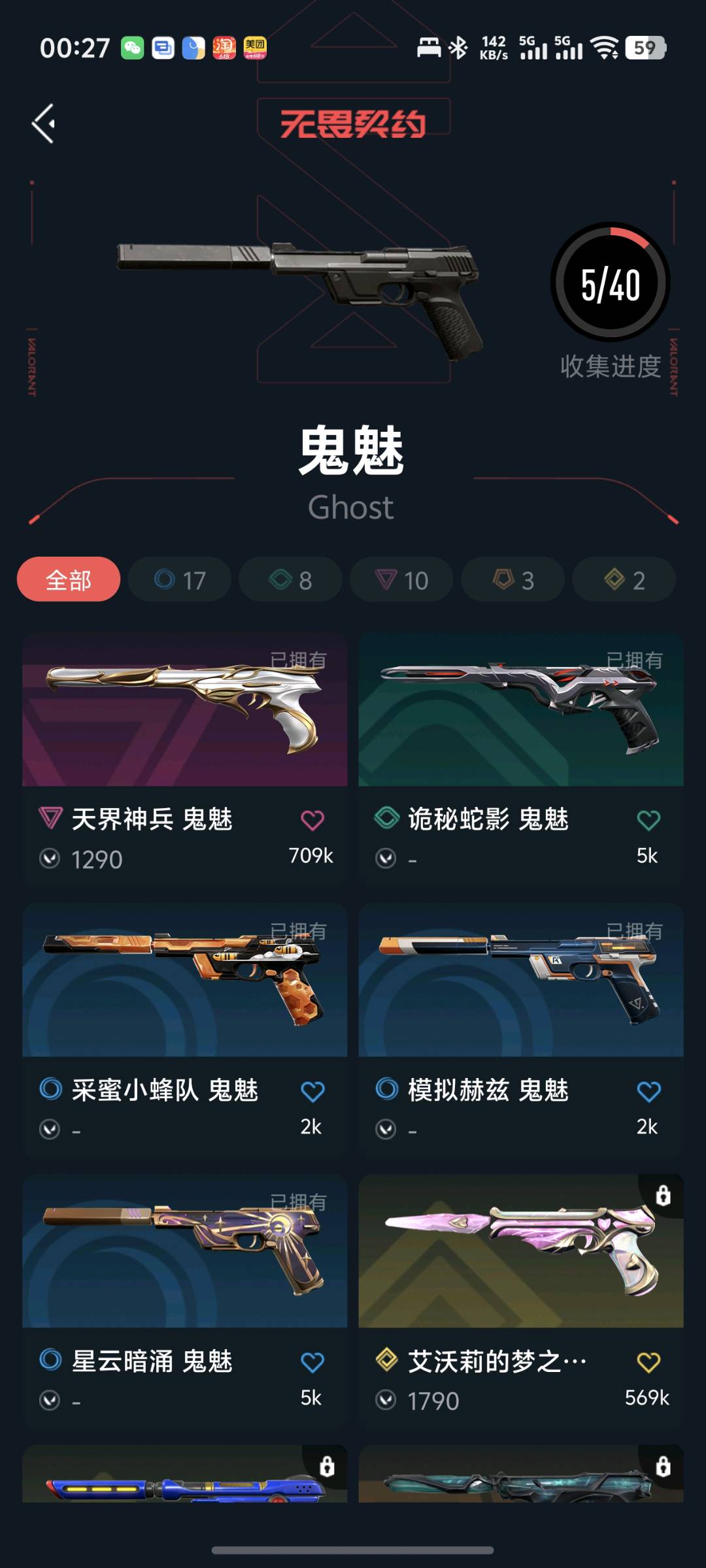Screen dimensions: 706x1568
Task: Like the 星云暗涌 鬼魅 skin
Action: pyautogui.click(x=312, y=1362)
